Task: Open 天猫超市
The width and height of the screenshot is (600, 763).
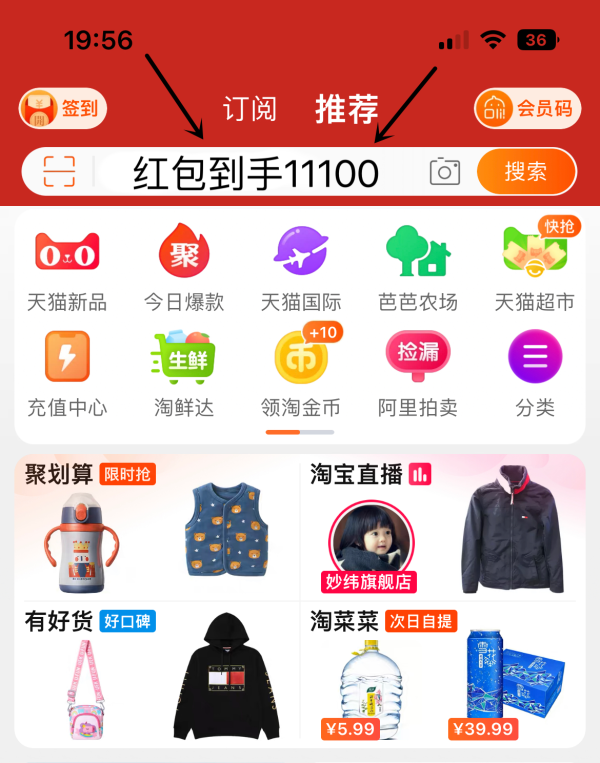Action: [x=535, y=267]
